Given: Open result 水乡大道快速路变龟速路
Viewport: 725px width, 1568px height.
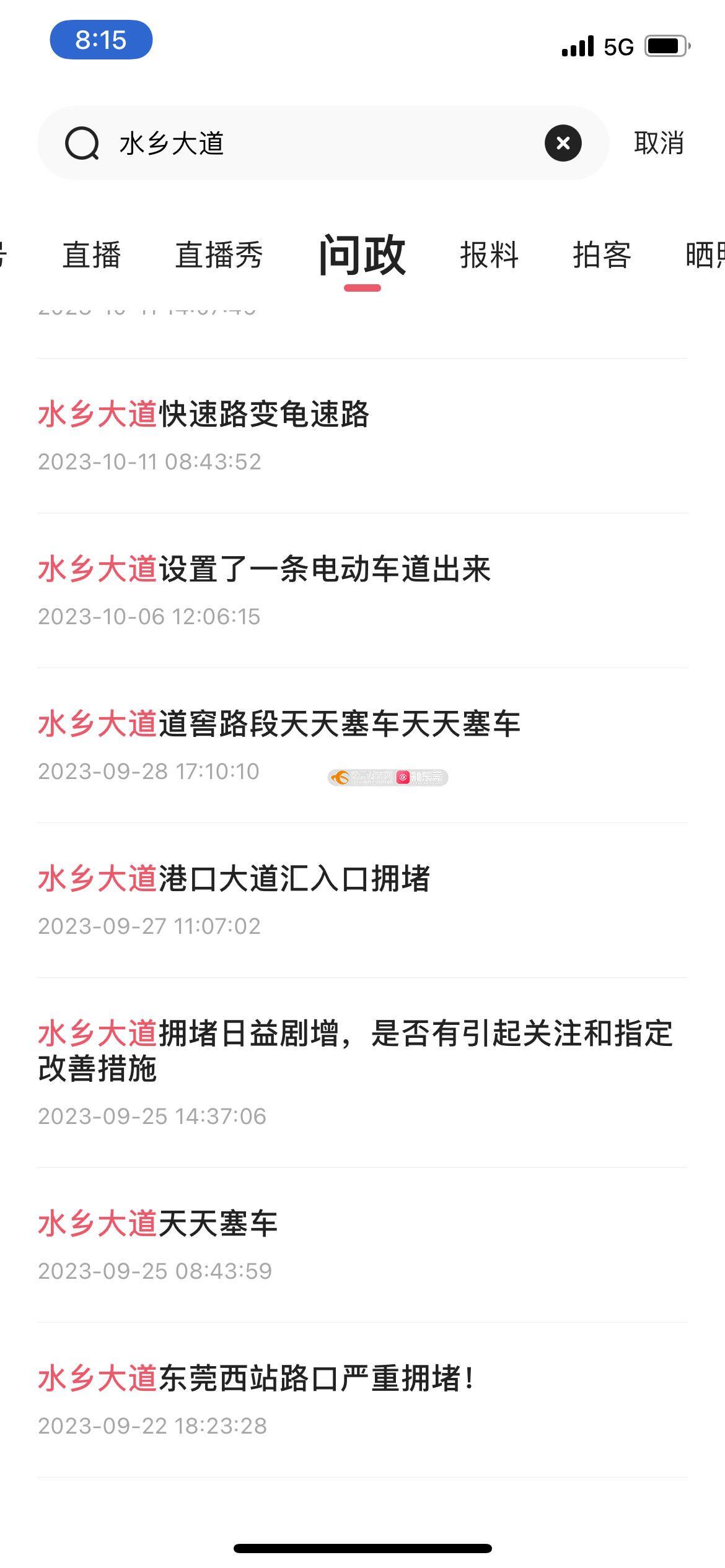Looking at the screenshot, I should [x=203, y=414].
